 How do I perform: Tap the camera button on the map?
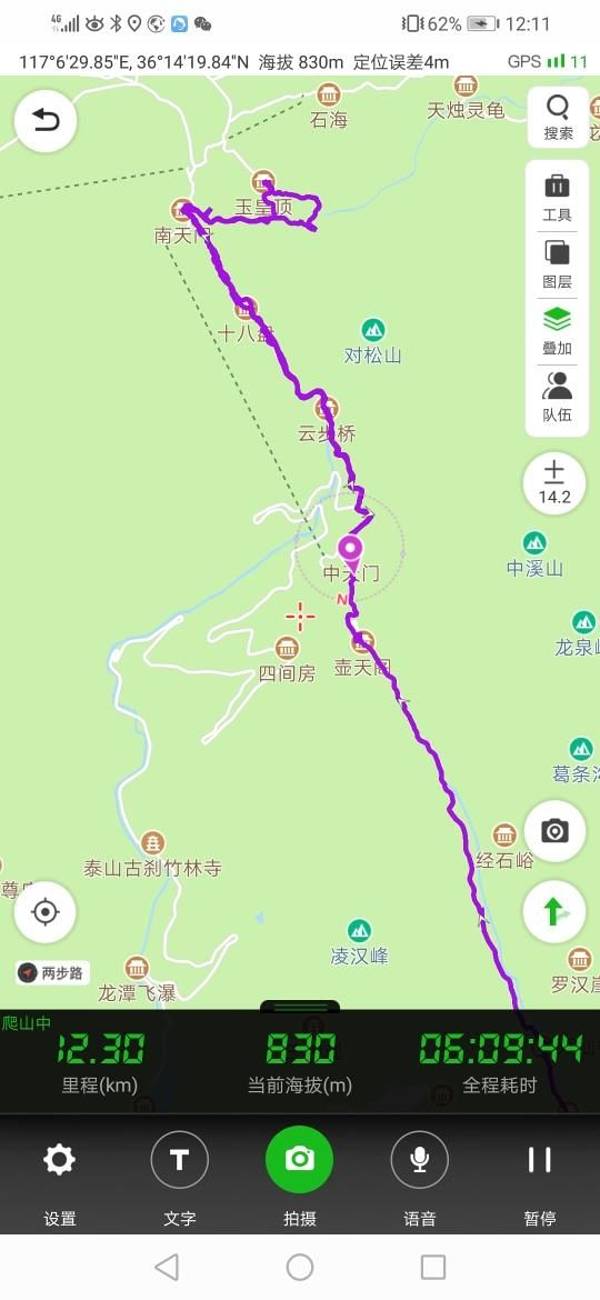point(554,831)
